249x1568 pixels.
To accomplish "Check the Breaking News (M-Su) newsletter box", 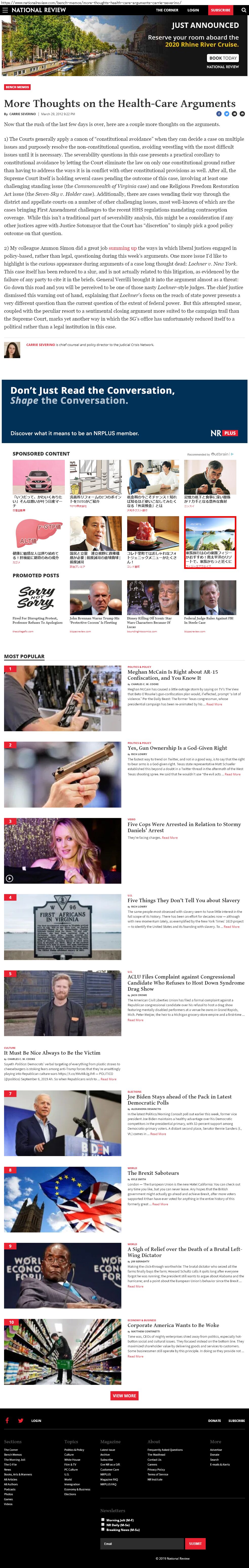I will (x=103, y=1529).
